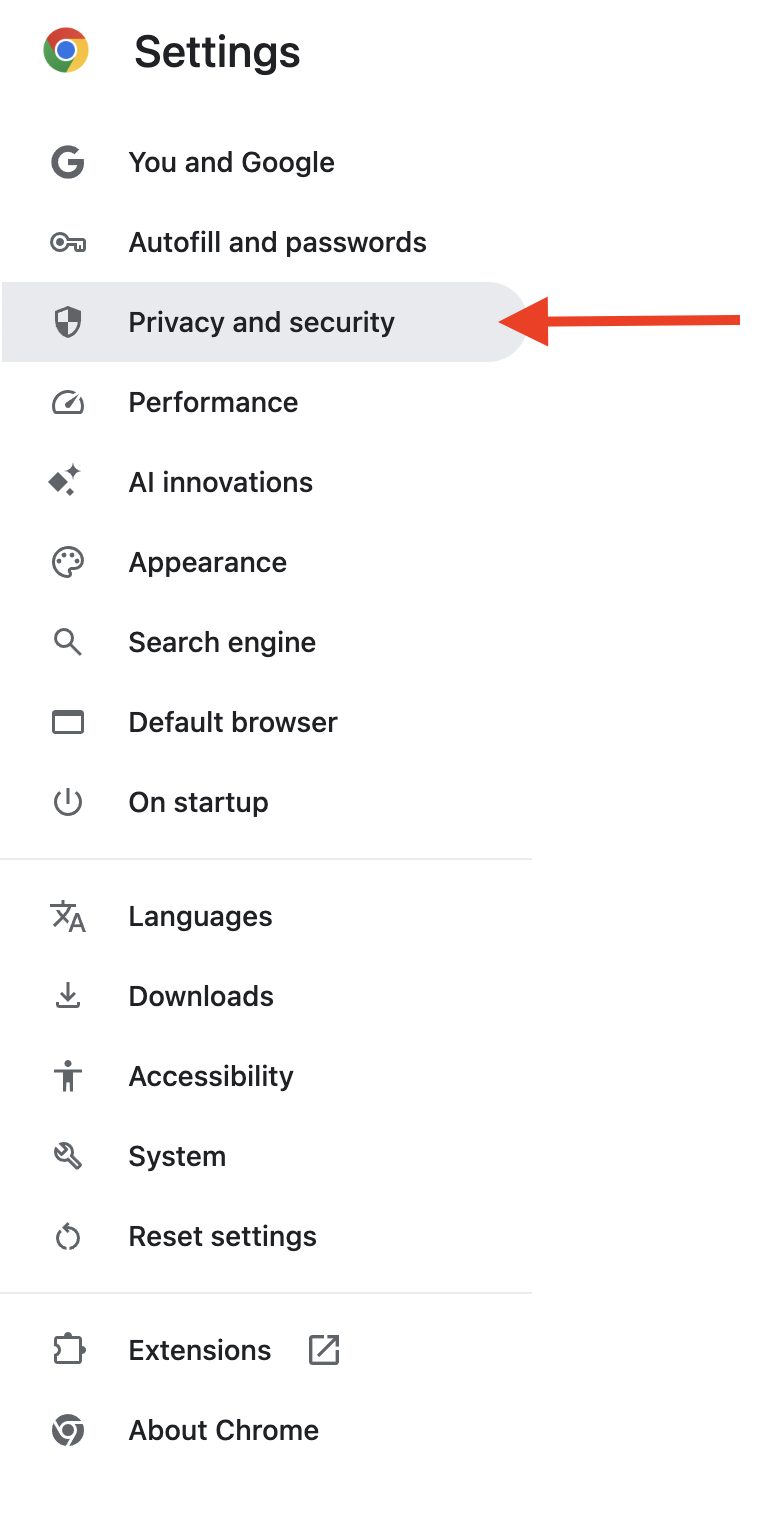
Task: Open Default browser settings
Action: [x=233, y=722]
